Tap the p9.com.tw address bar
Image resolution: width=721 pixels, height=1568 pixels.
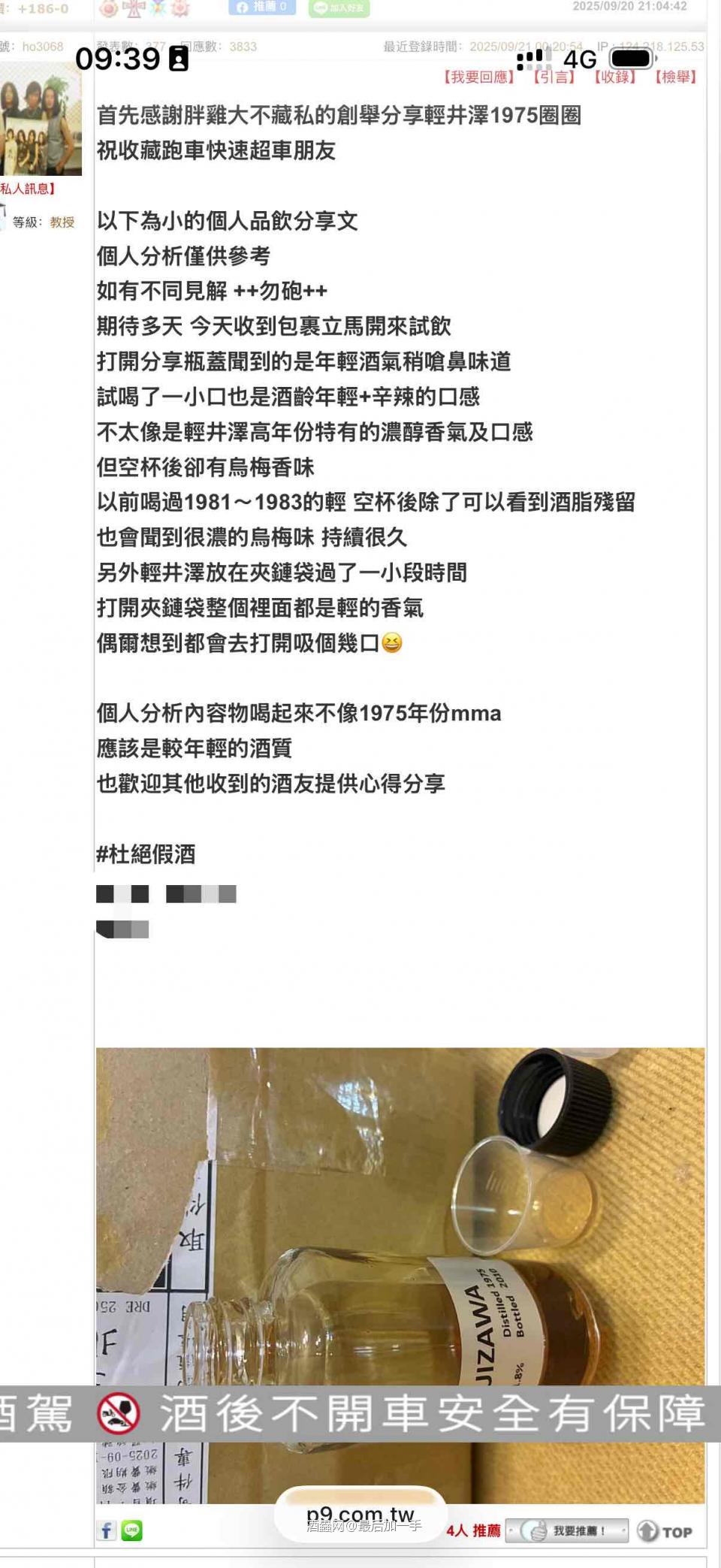360,1514
